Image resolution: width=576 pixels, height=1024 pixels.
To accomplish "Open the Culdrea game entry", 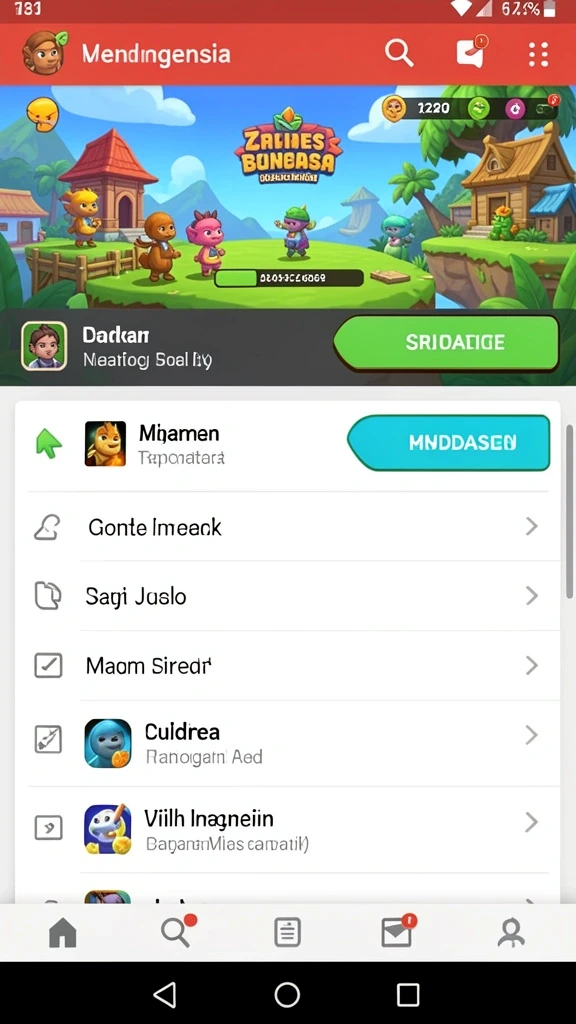I will tap(287, 743).
